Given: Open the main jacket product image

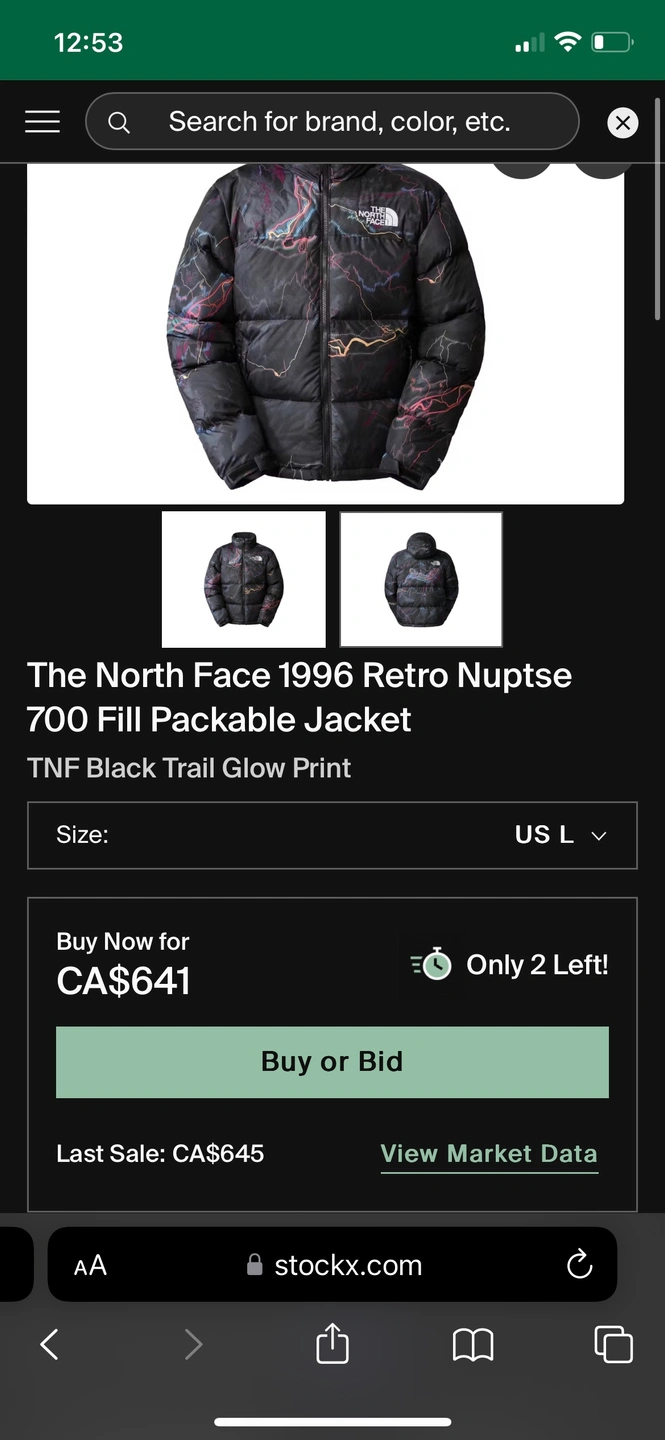Looking at the screenshot, I should pos(325,330).
